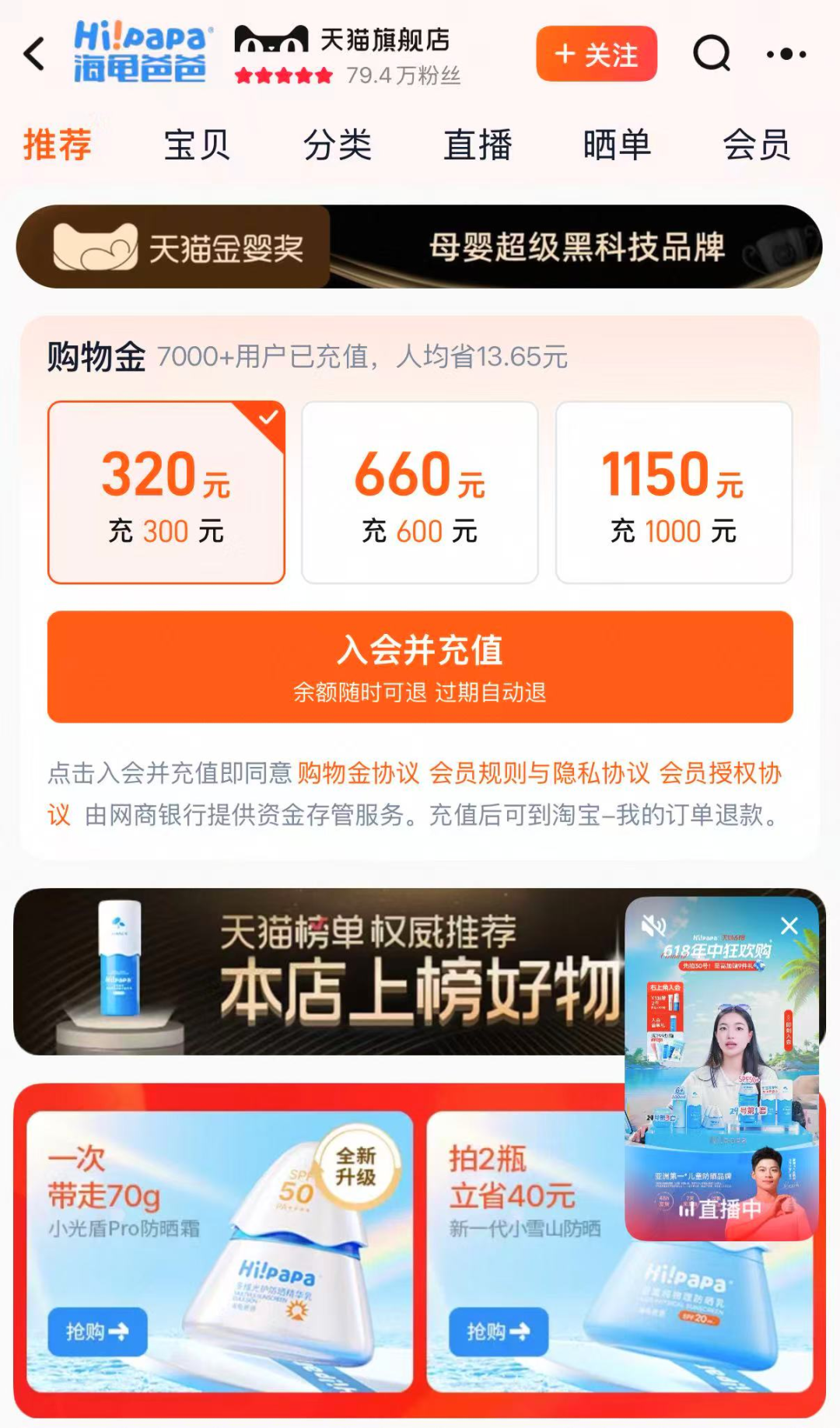The image size is (840, 1428).
Task: Read the 购物金协议 link
Action: pos(359,773)
